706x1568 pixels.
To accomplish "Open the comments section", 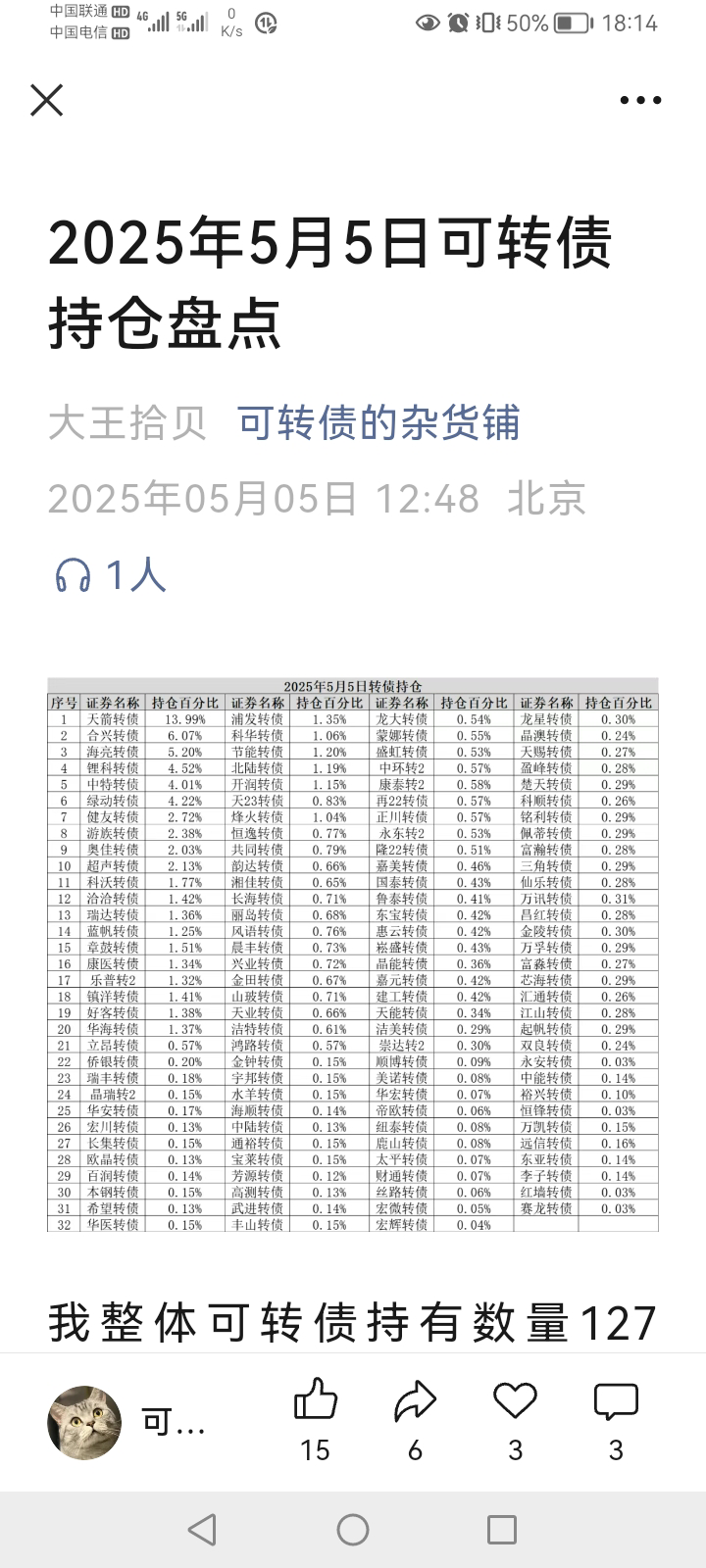I will tap(616, 1401).
